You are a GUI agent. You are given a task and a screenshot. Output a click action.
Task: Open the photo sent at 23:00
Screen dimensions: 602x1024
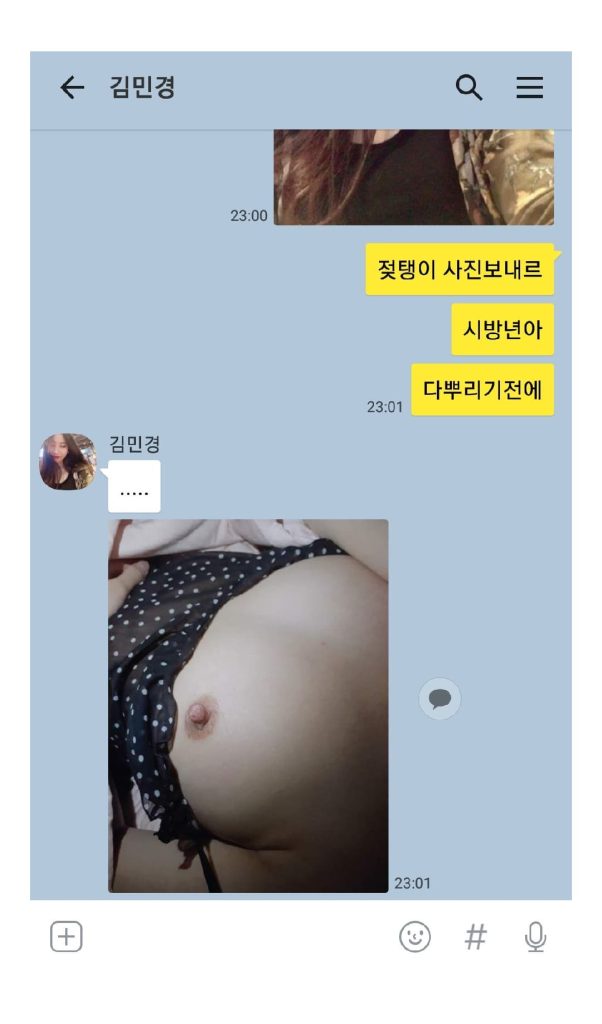click(x=413, y=177)
